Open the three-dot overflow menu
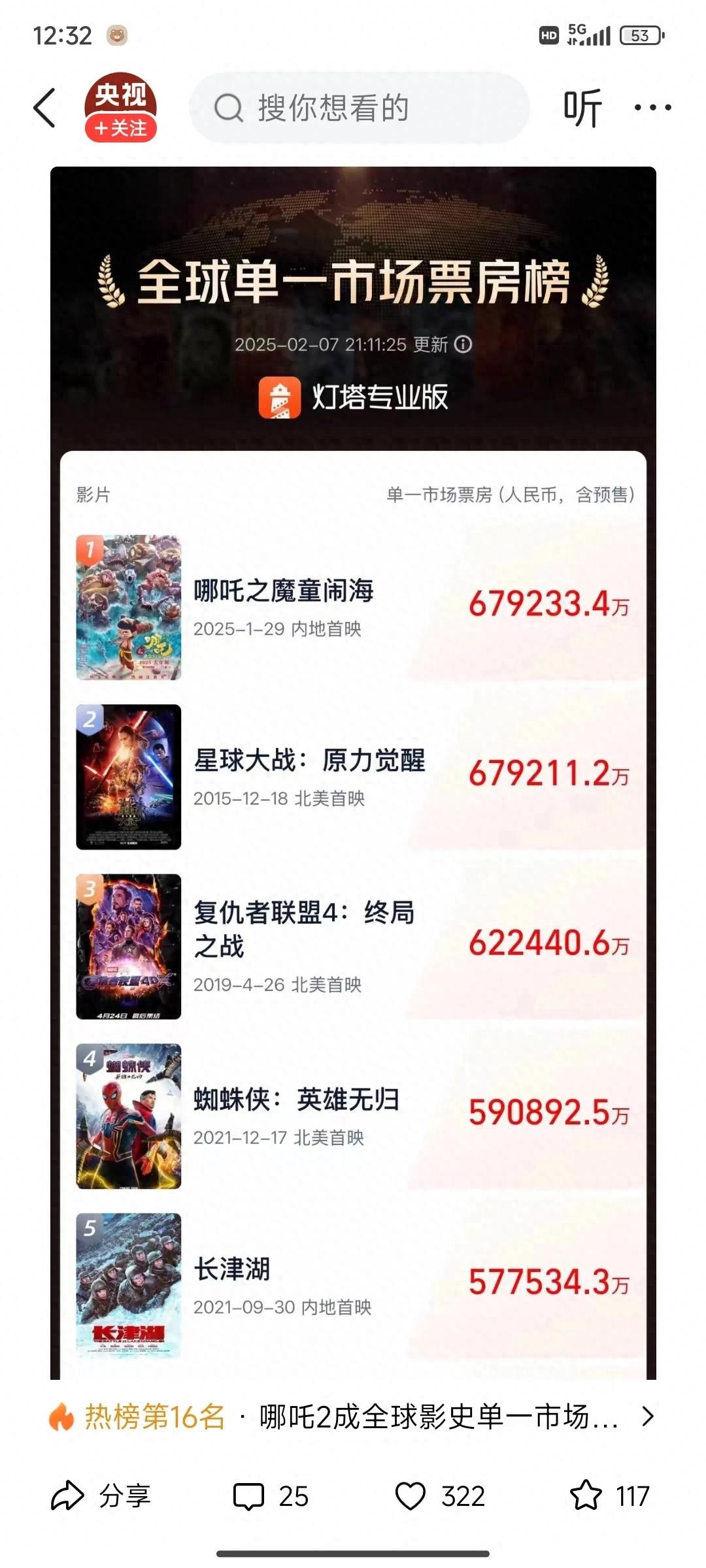Image resolution: width=706 pixels, height=1568 pixels. tap(652, 108)
